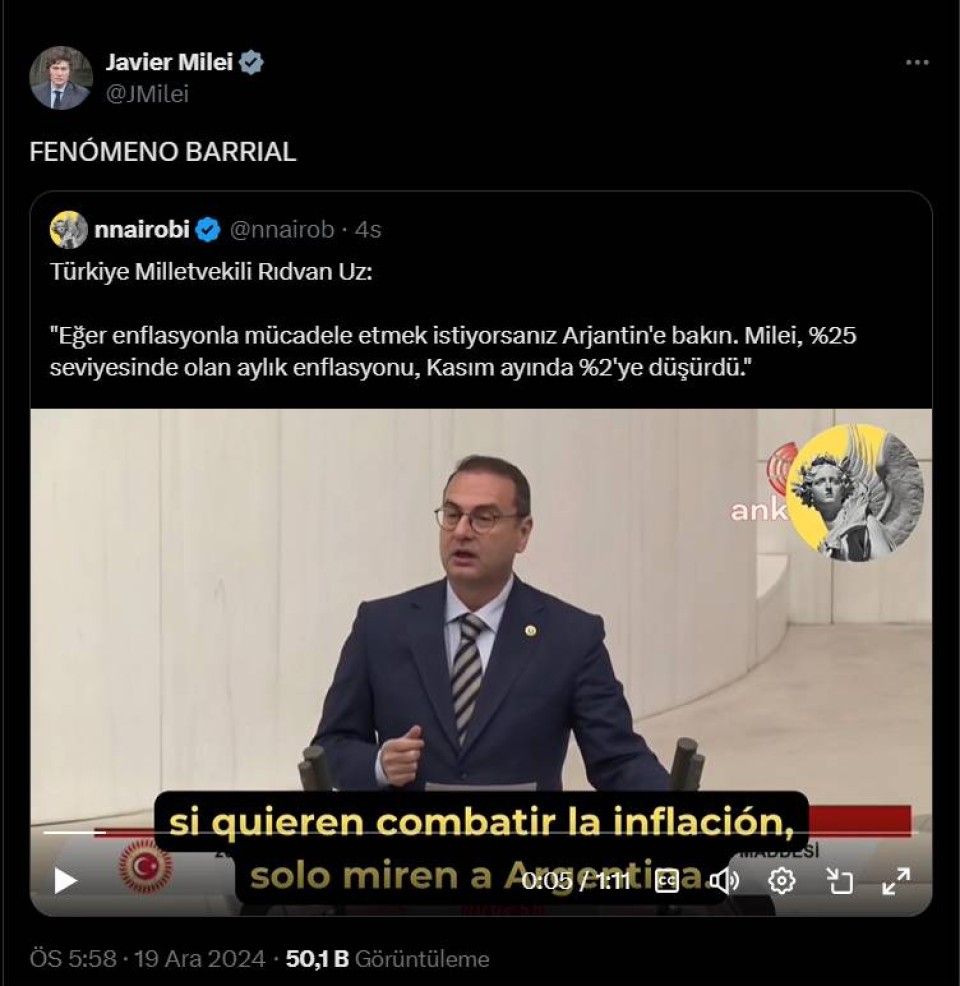
Task: Open the quoted post by nnairobi
Action: point(480,310)
